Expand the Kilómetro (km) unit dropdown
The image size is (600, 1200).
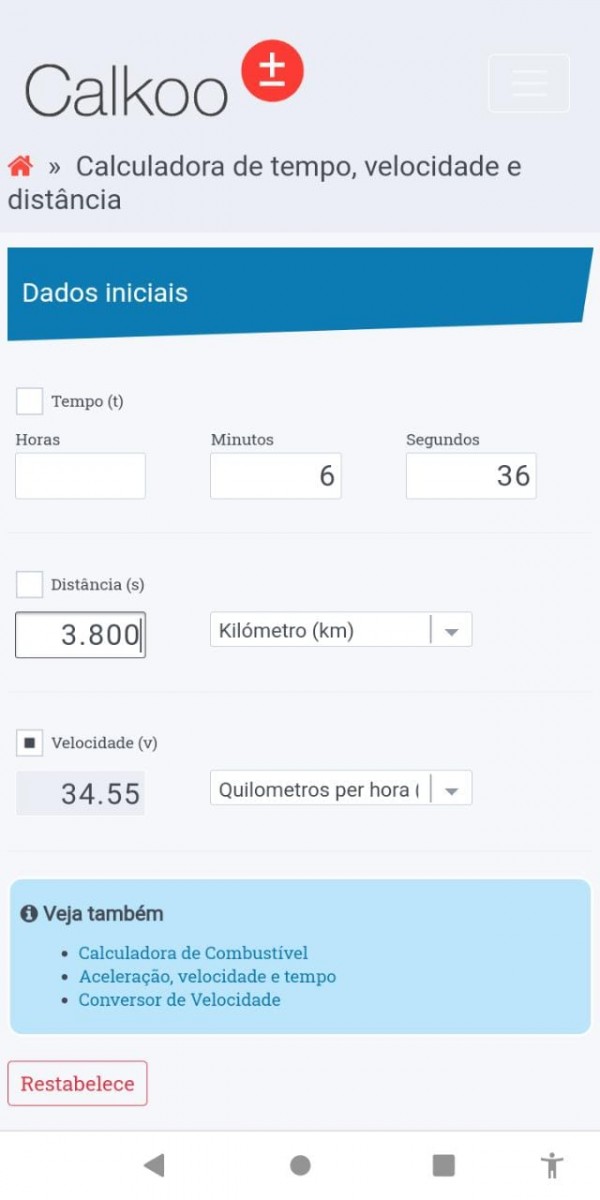(x=340, y=631)
